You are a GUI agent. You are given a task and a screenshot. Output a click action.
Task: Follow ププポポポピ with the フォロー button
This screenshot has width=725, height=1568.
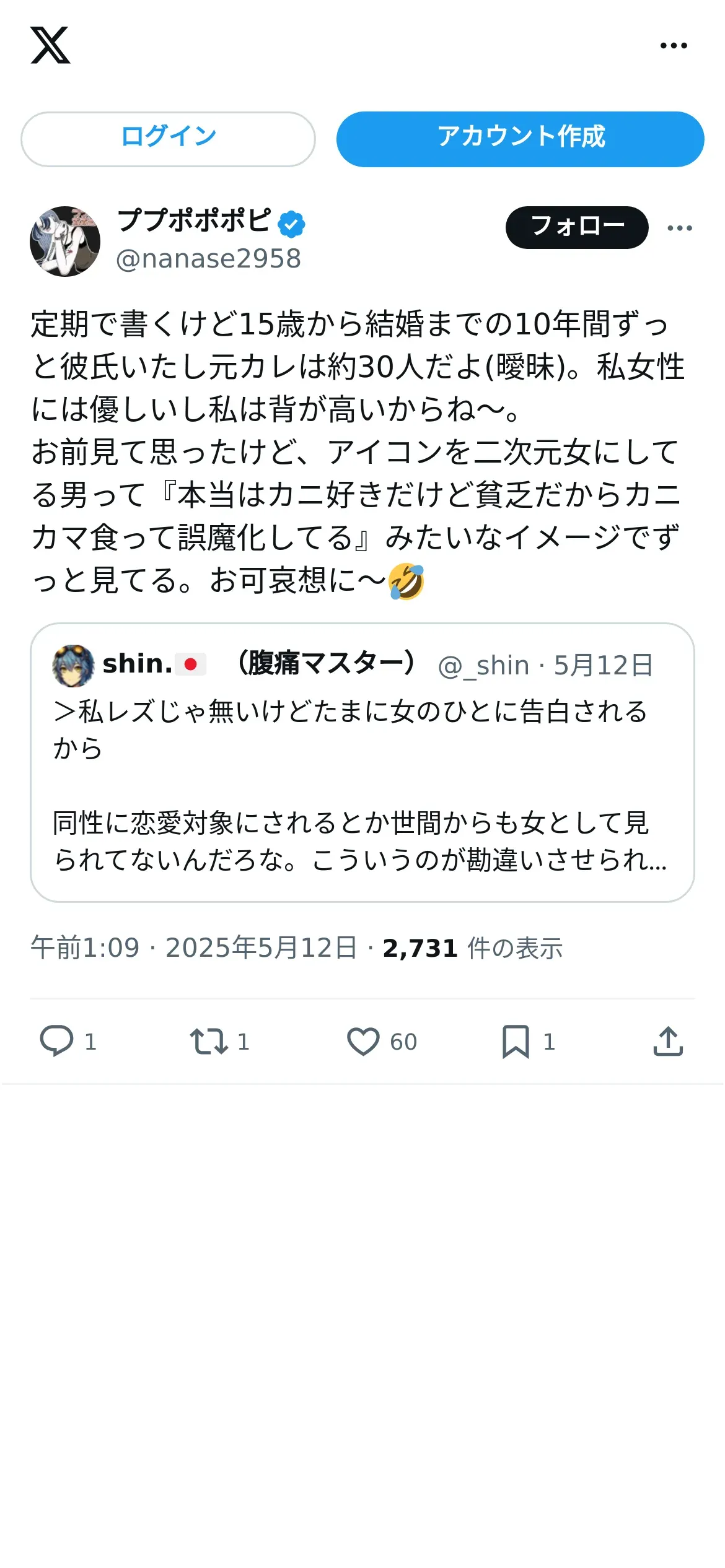576,227
